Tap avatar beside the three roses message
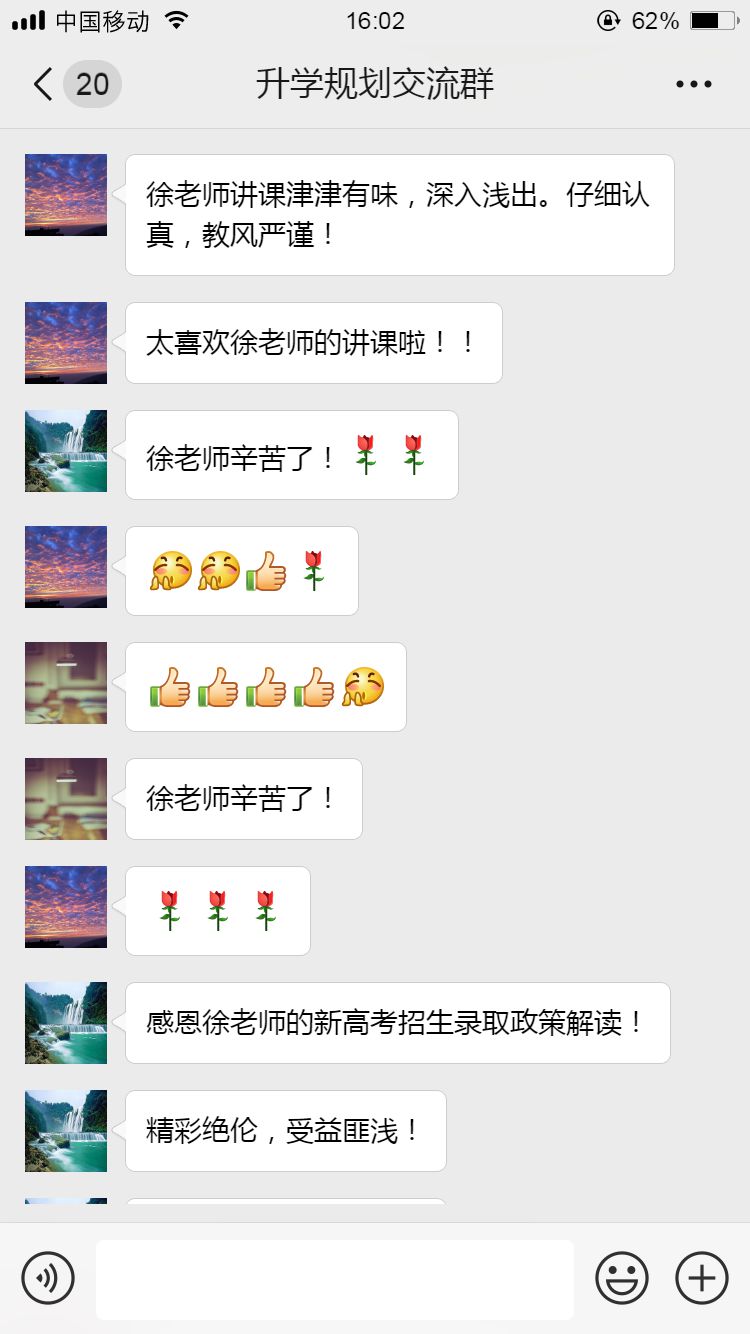 66,907
